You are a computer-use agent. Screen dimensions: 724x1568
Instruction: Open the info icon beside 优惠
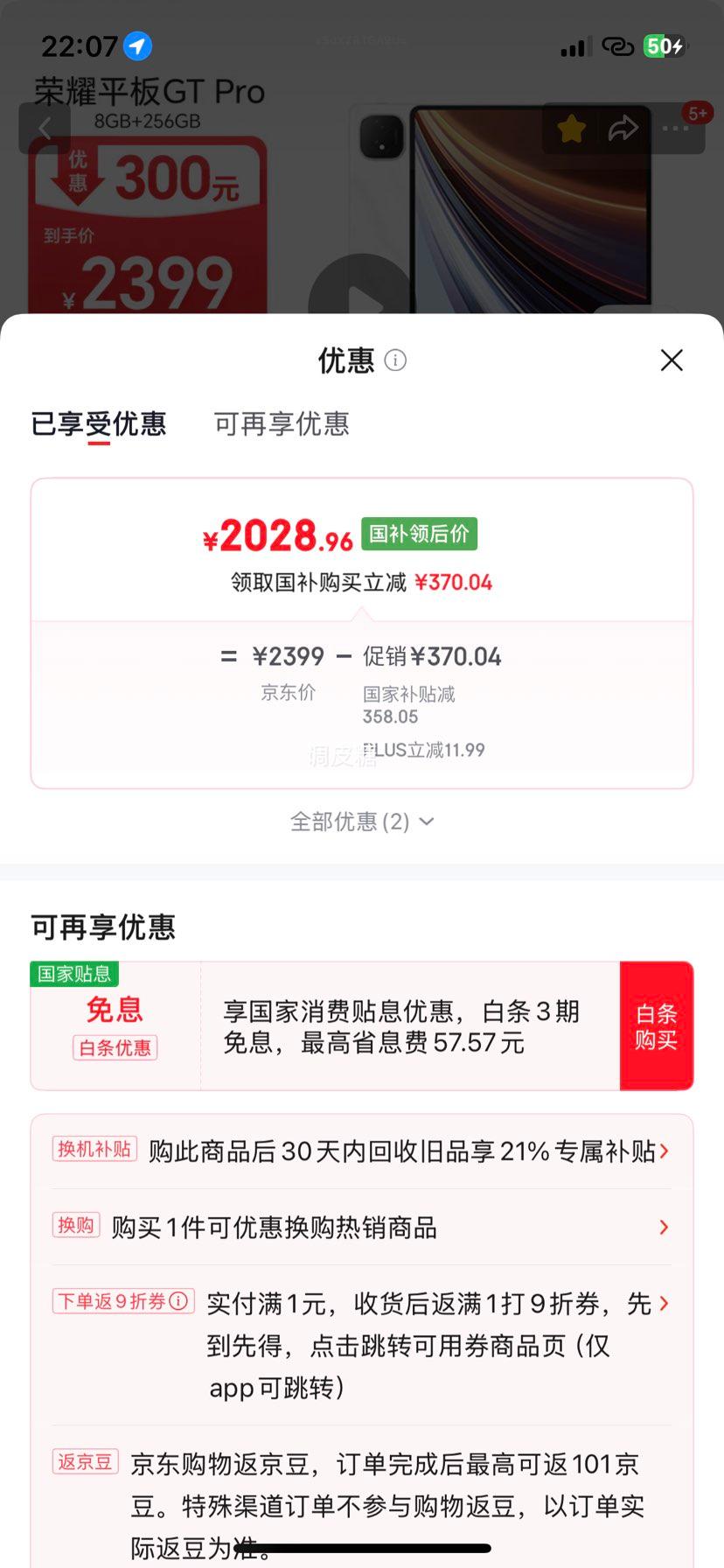[395, 360]
